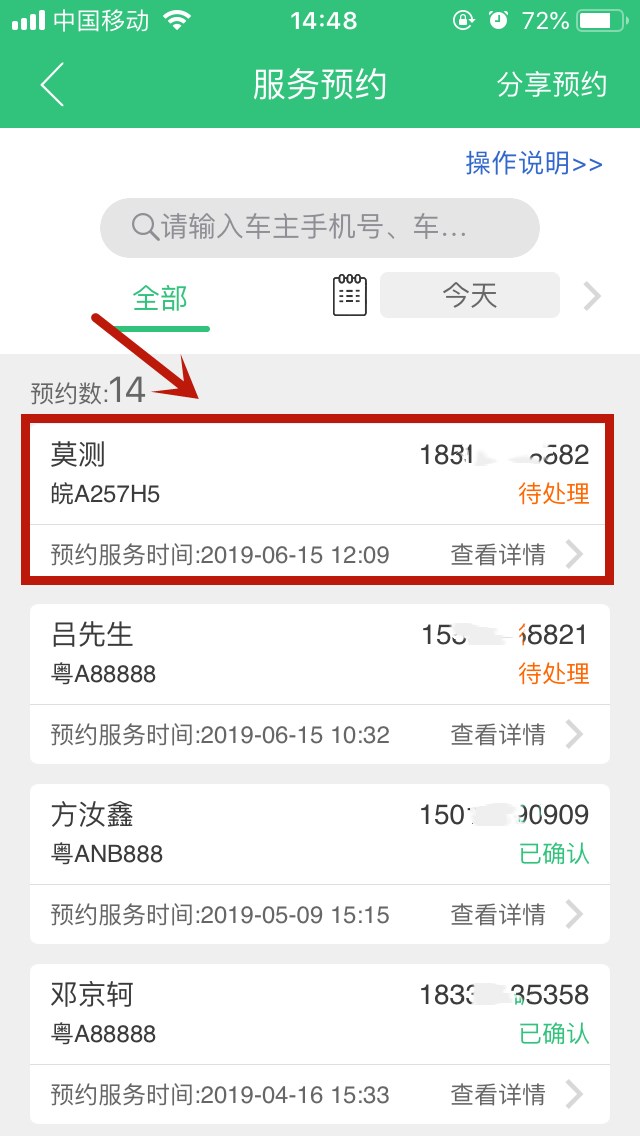View details of 邓京轲's appointment

pos(515,1095)
